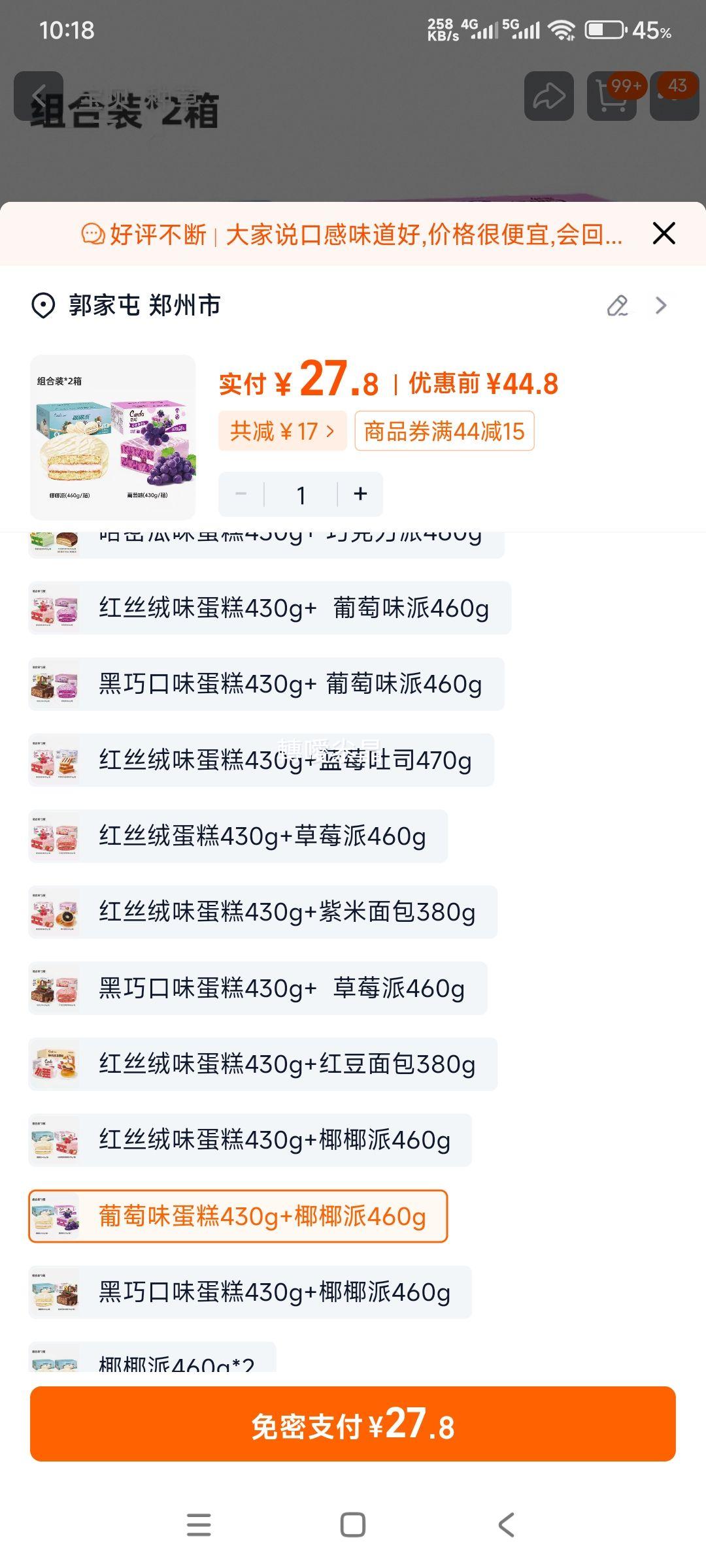Open the shopping cart showing 99+ badge
This screenshot has width=706, height=1568.
[x=611, y=95]
